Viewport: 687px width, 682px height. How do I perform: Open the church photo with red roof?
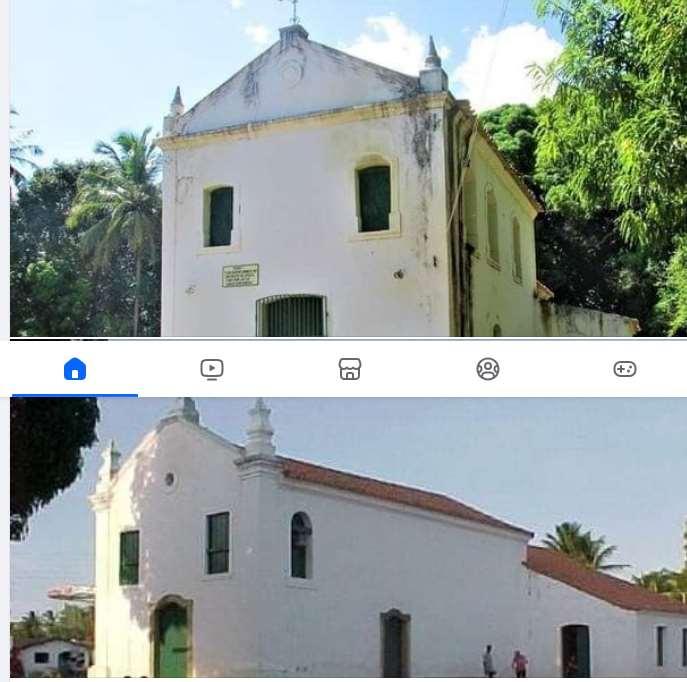point(348,537)
